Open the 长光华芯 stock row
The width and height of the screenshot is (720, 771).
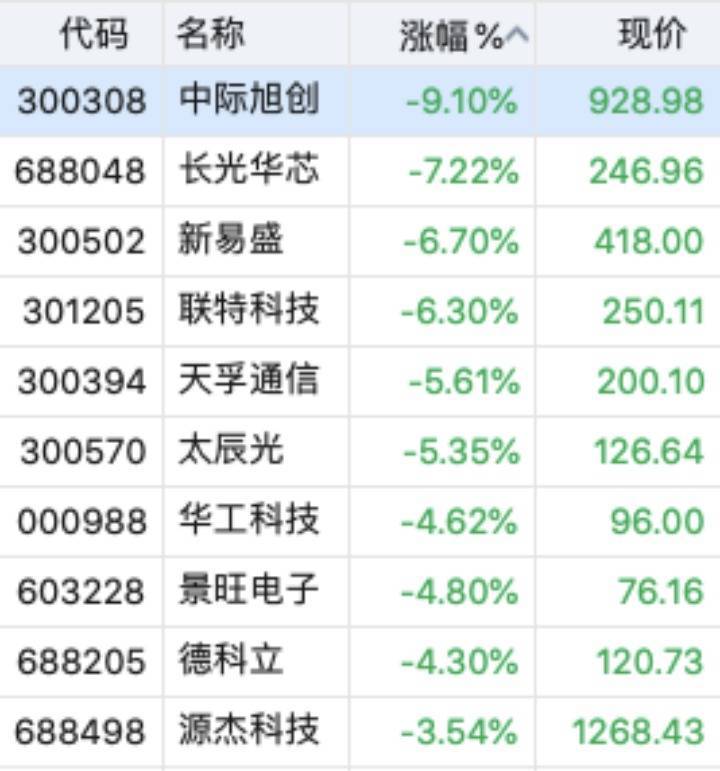pos(360,172)
